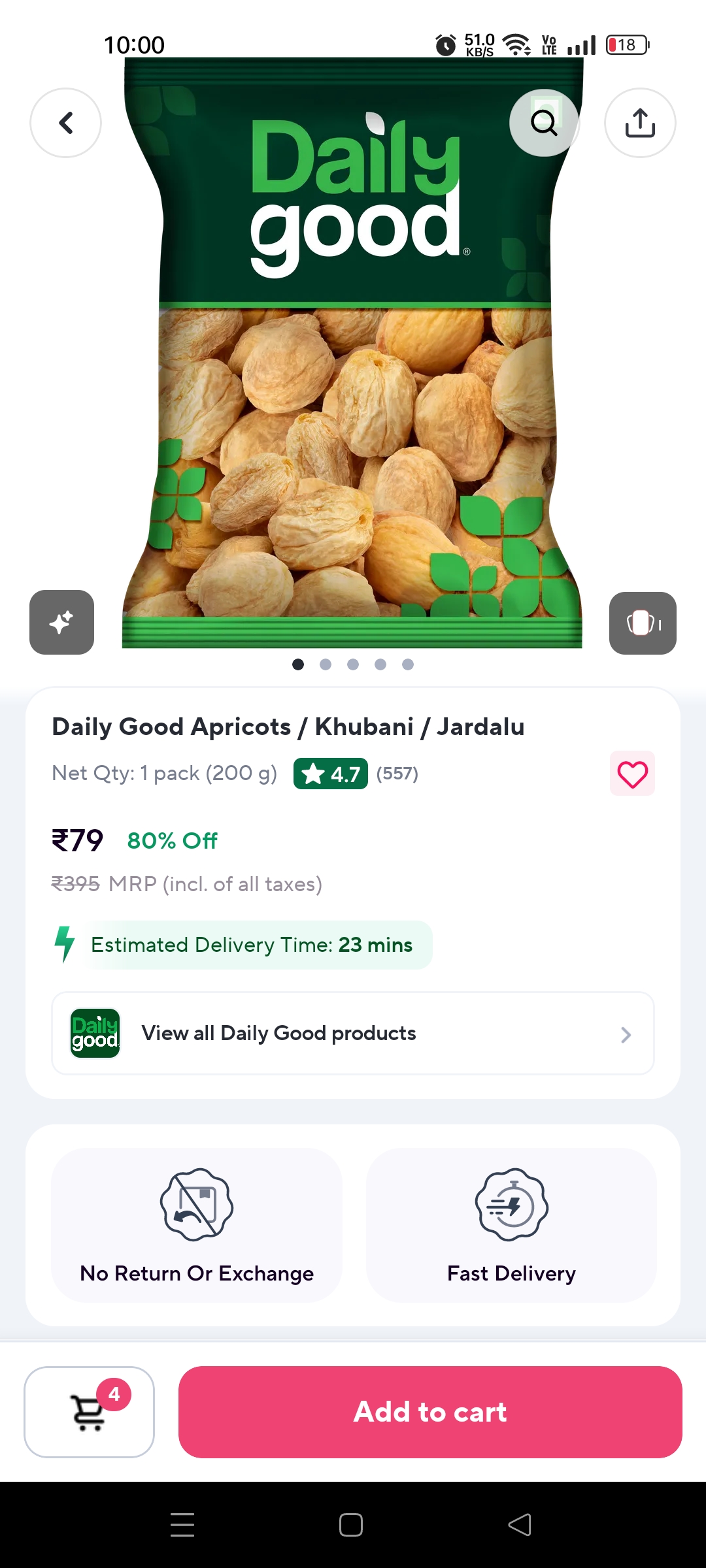
Task: Go to the system home screen
Action: point(351,1525)
